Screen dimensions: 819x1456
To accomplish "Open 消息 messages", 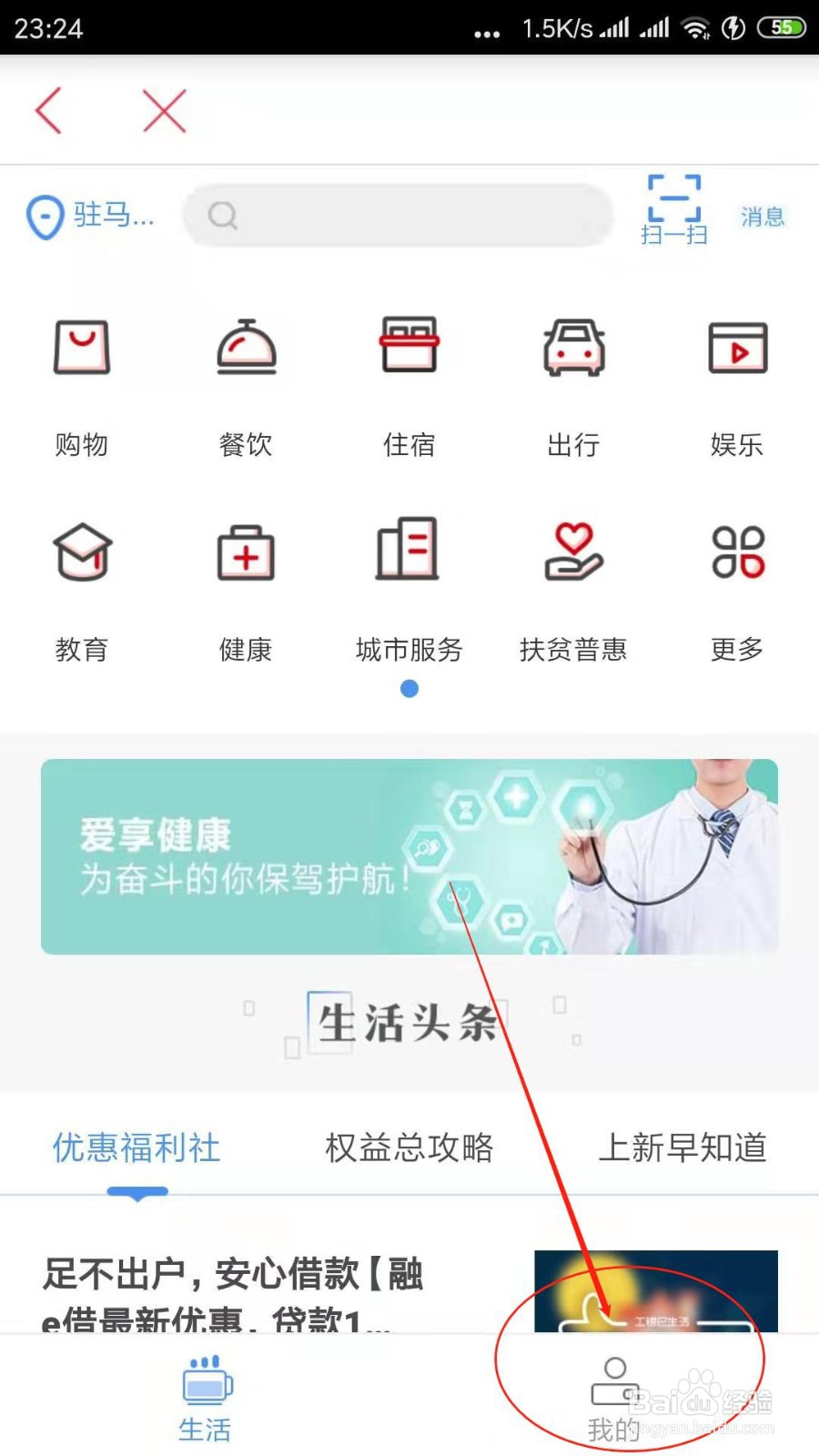I will (x=763, y=217).
